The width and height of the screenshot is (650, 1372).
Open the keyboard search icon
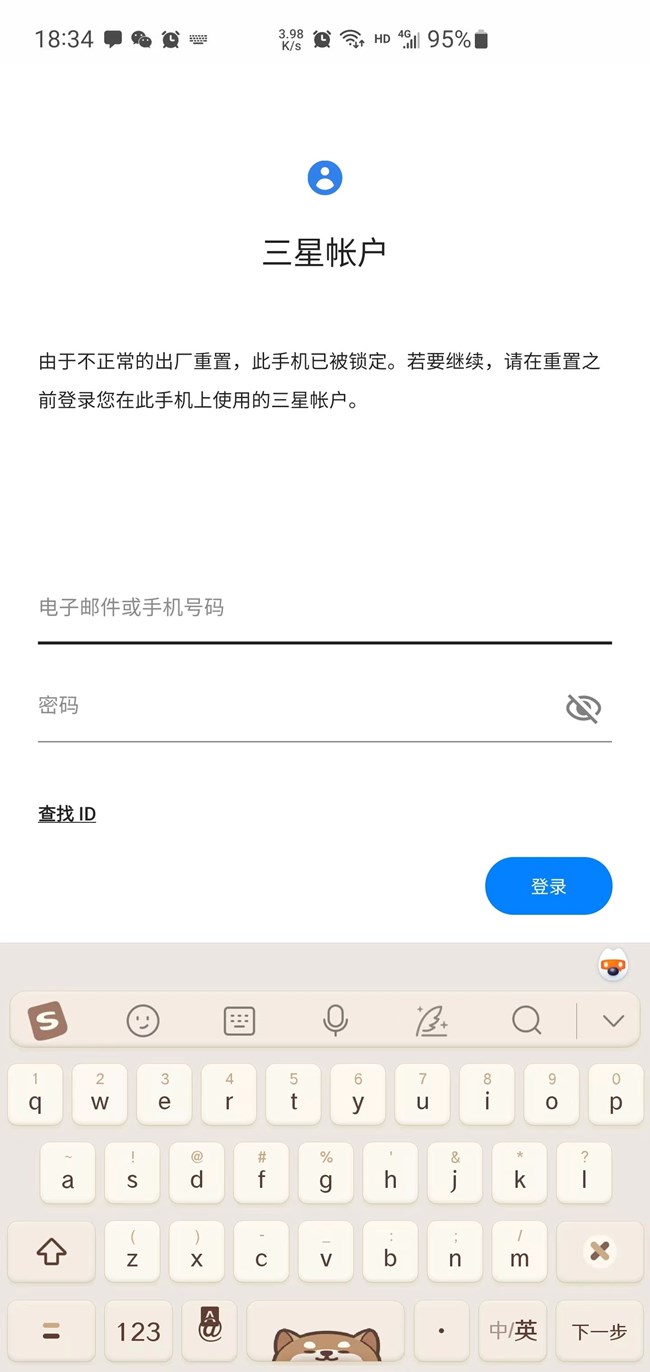tap(527, 1021)
